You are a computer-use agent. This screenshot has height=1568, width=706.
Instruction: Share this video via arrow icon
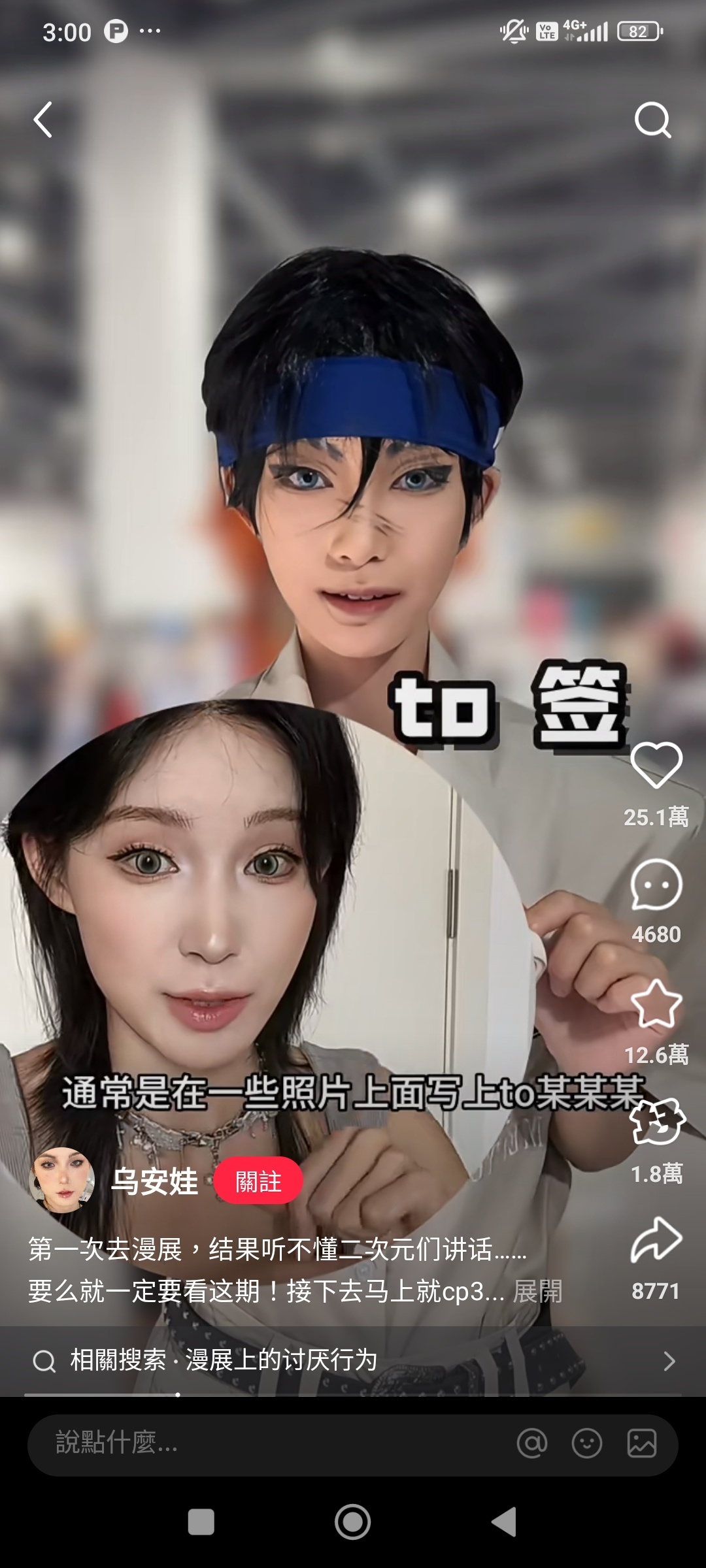656,1241
